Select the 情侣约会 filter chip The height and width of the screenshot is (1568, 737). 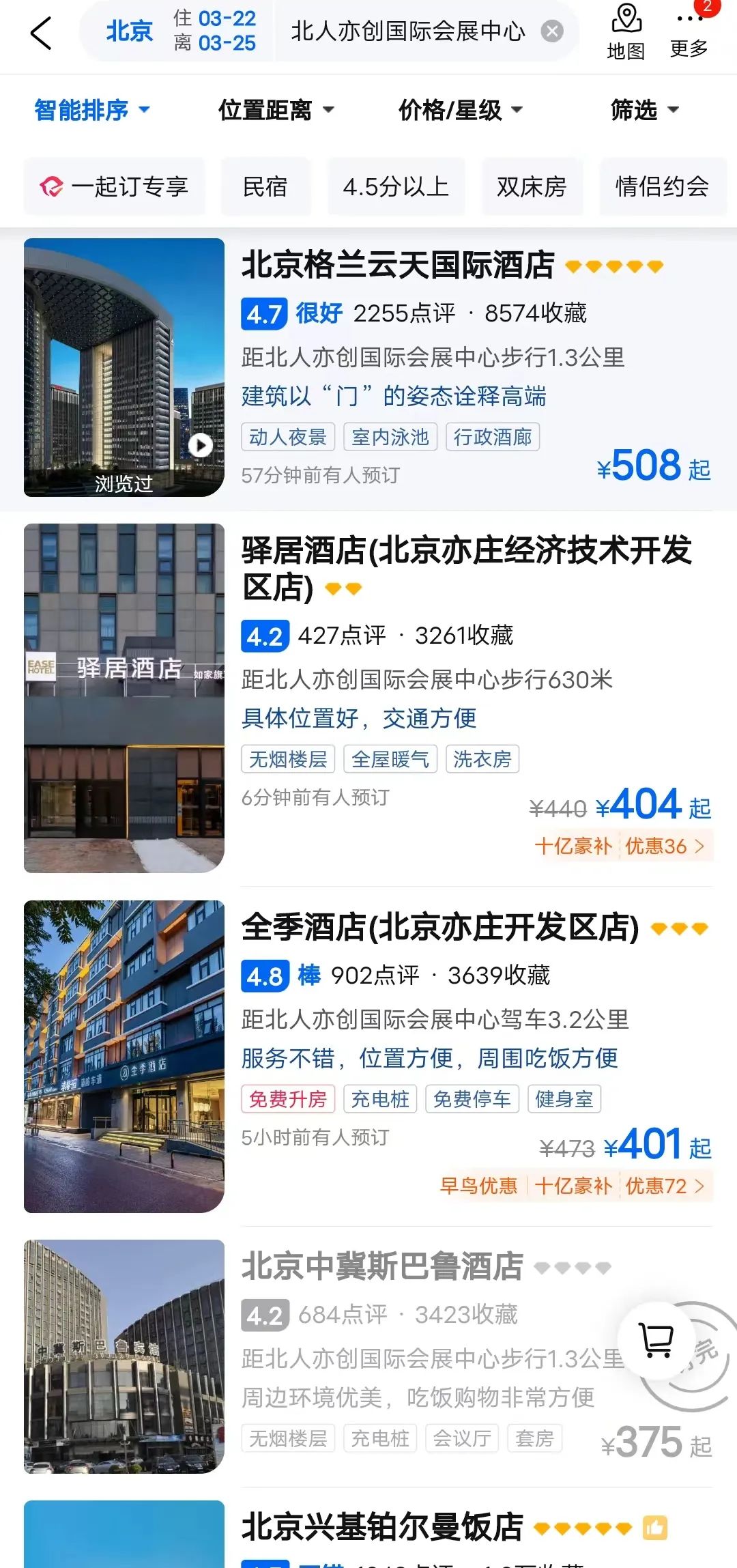[x=663, y=186]
